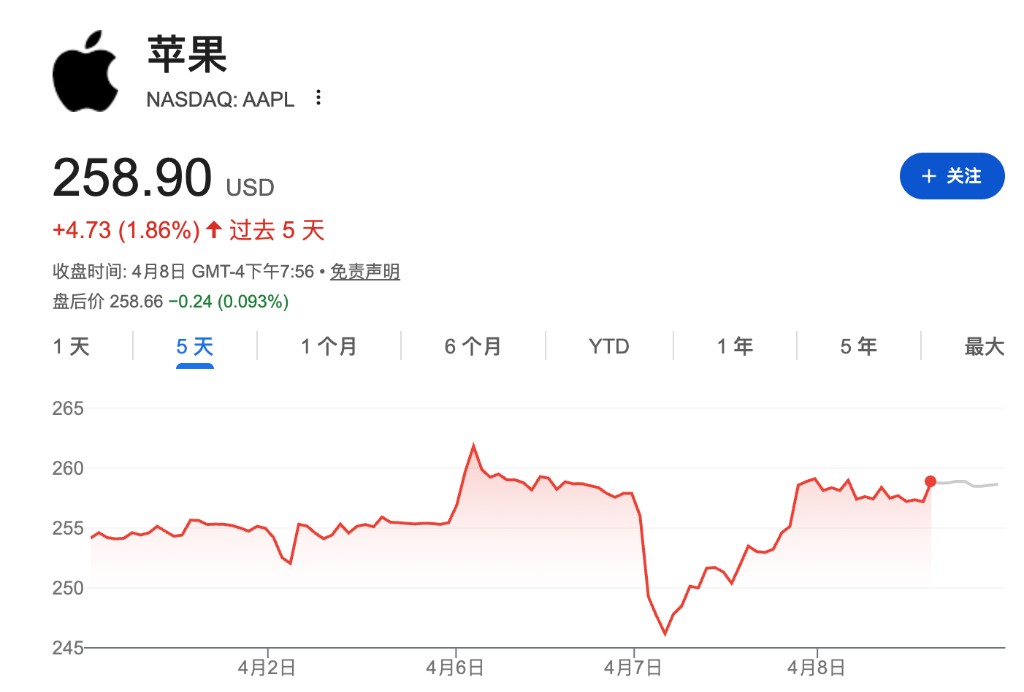
Task: Switch to the 1 天 range tab
Action: click(x=71, y=347)
